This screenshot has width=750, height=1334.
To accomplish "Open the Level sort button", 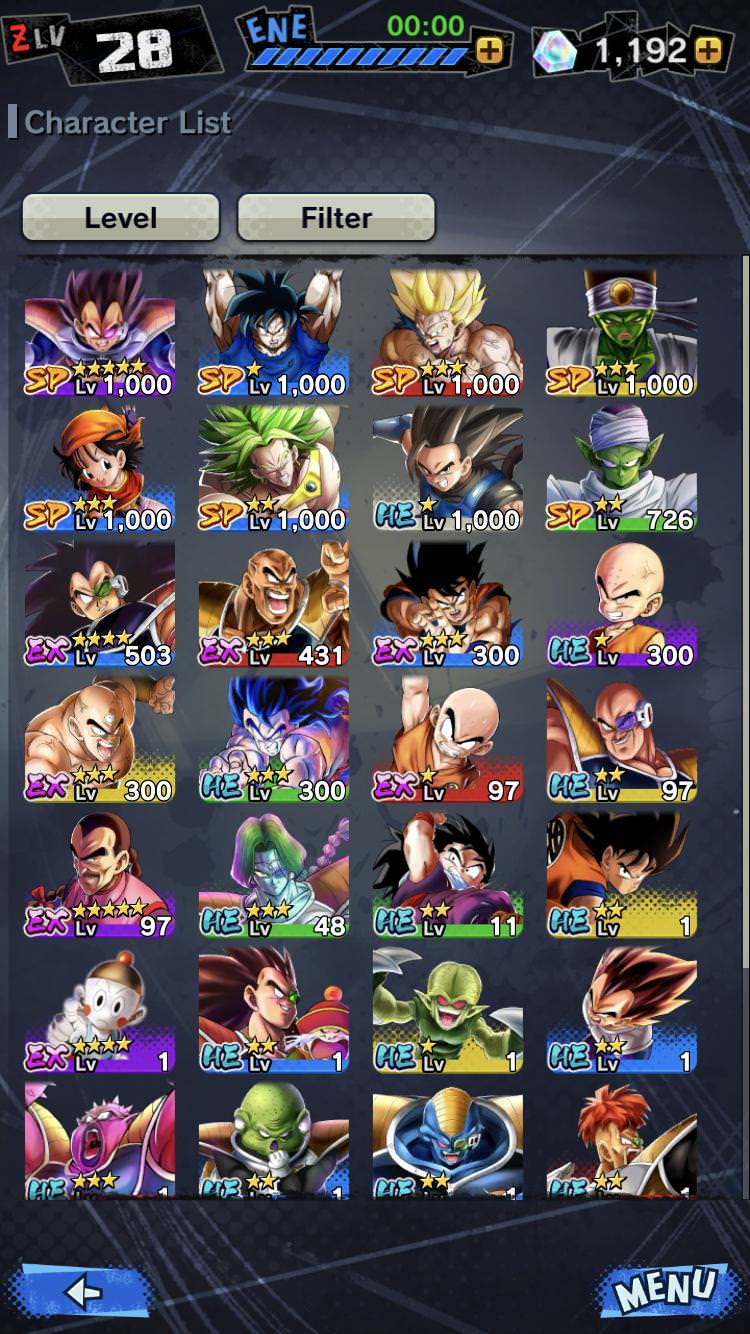I will coord(121,217).
